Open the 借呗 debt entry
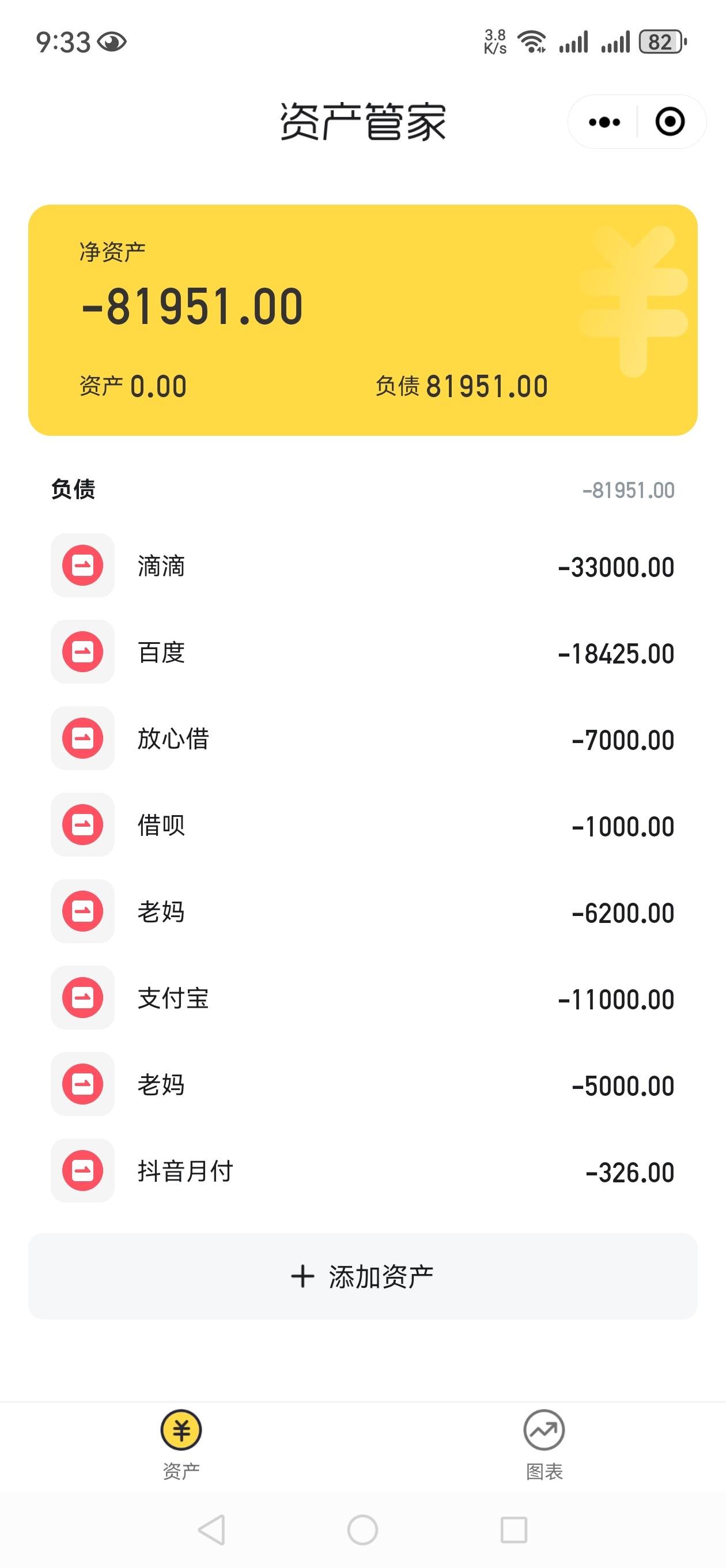 362,825
